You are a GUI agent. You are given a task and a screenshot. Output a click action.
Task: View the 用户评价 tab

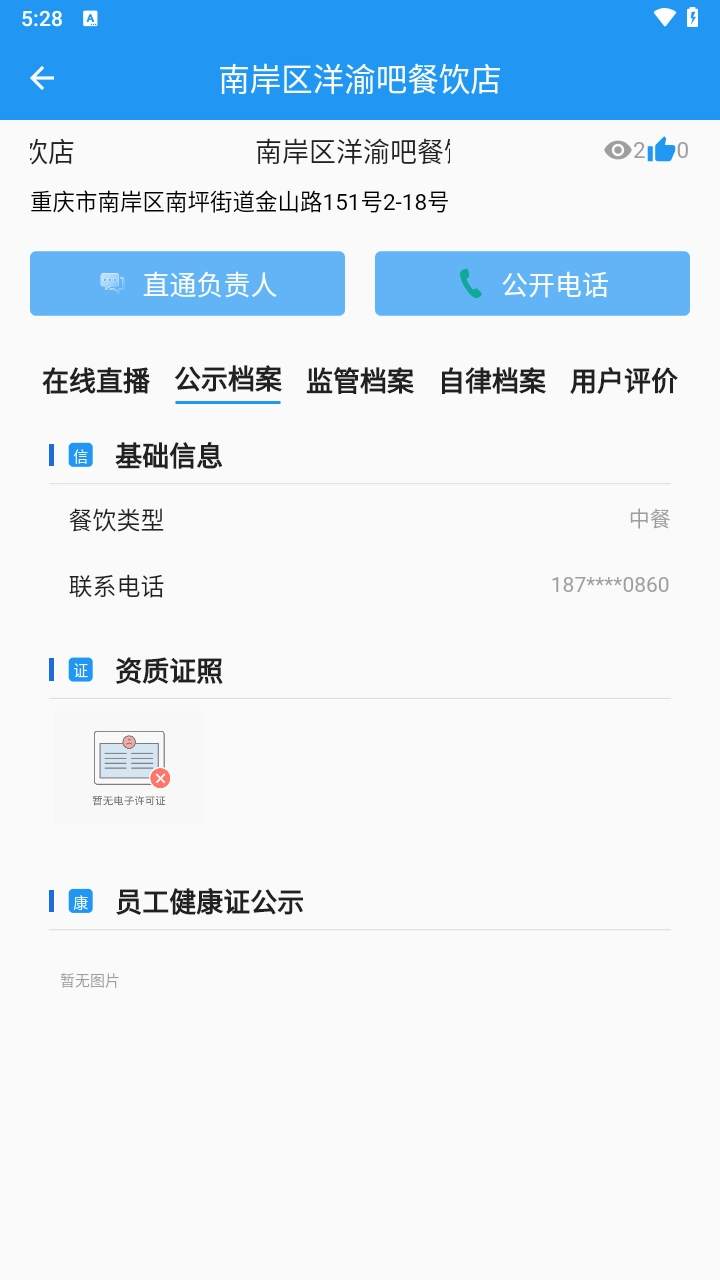click(624, 381)
